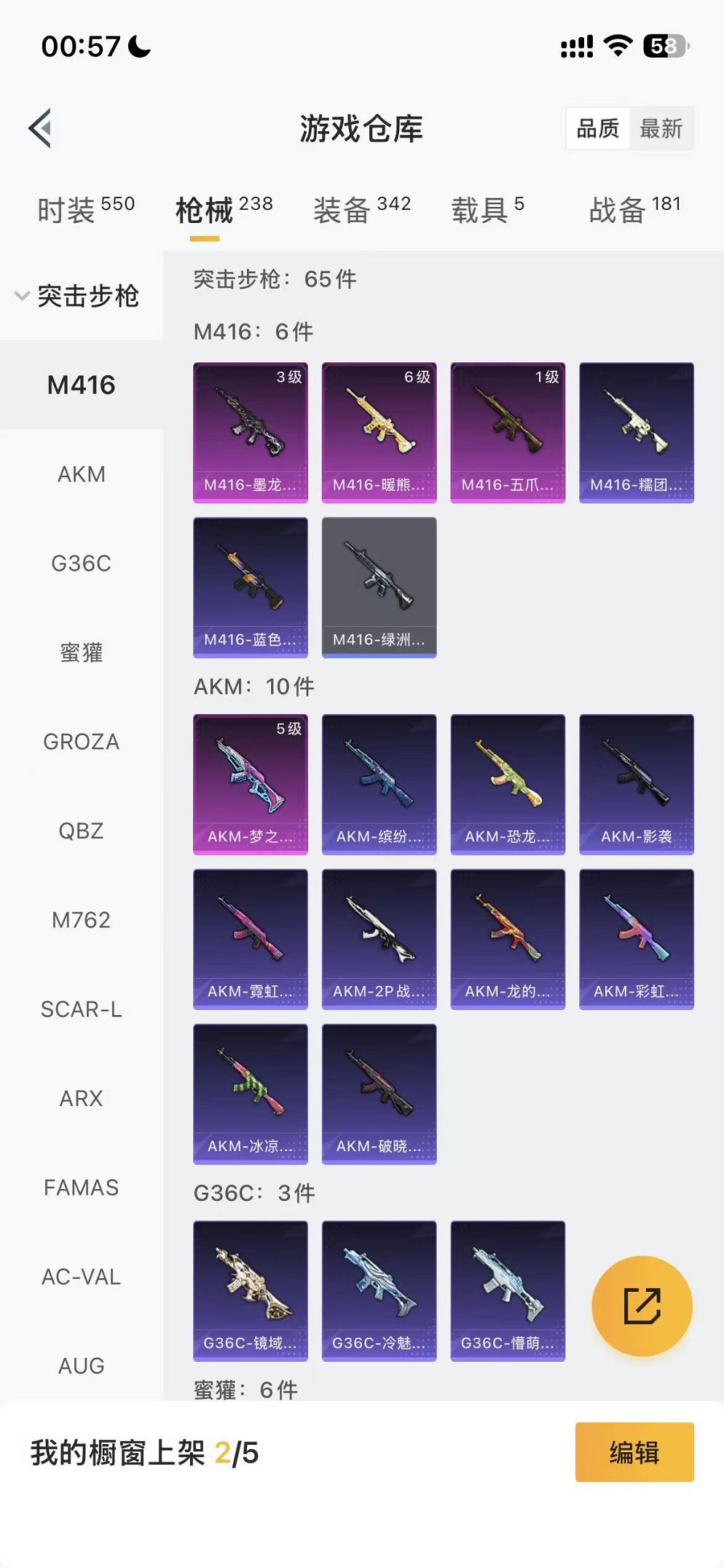Viewport: 724px width, 1568px height.
Task: Switch to the 时装 tab
Action: pos(86,210)
